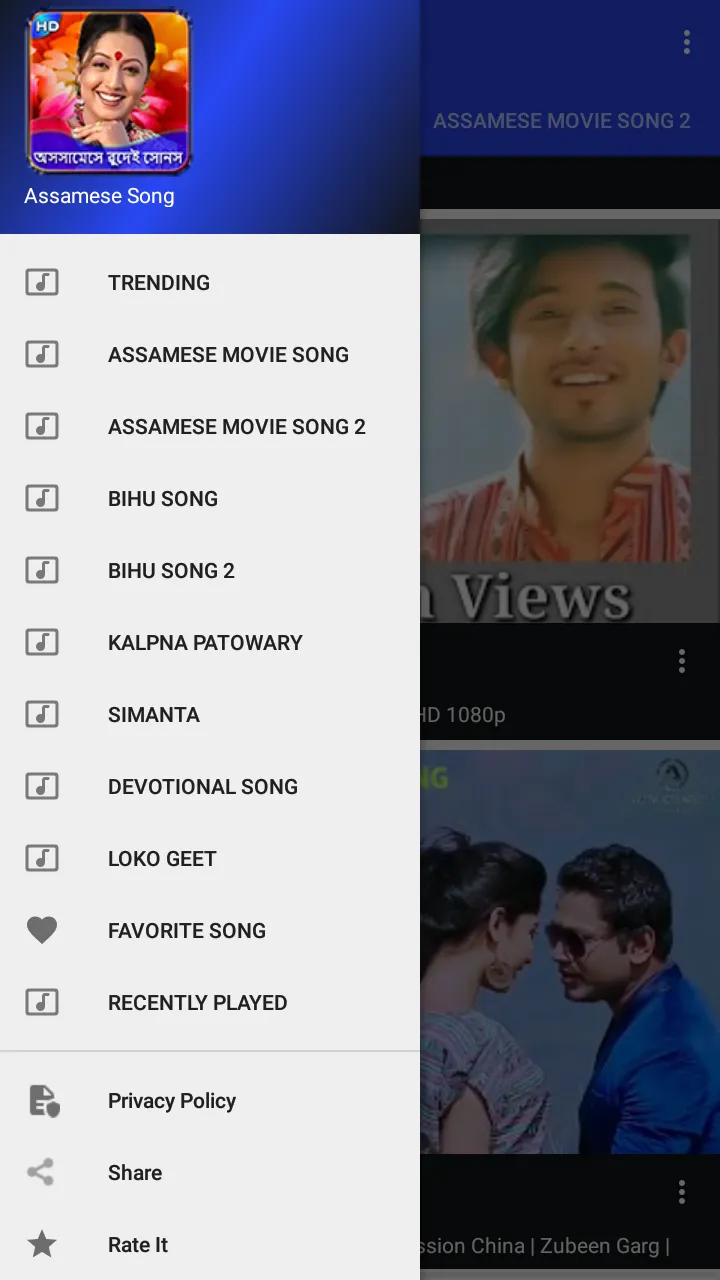
Task: Tap the music note icon beside BIHU SONG
Action: click(x=41, y=498)
